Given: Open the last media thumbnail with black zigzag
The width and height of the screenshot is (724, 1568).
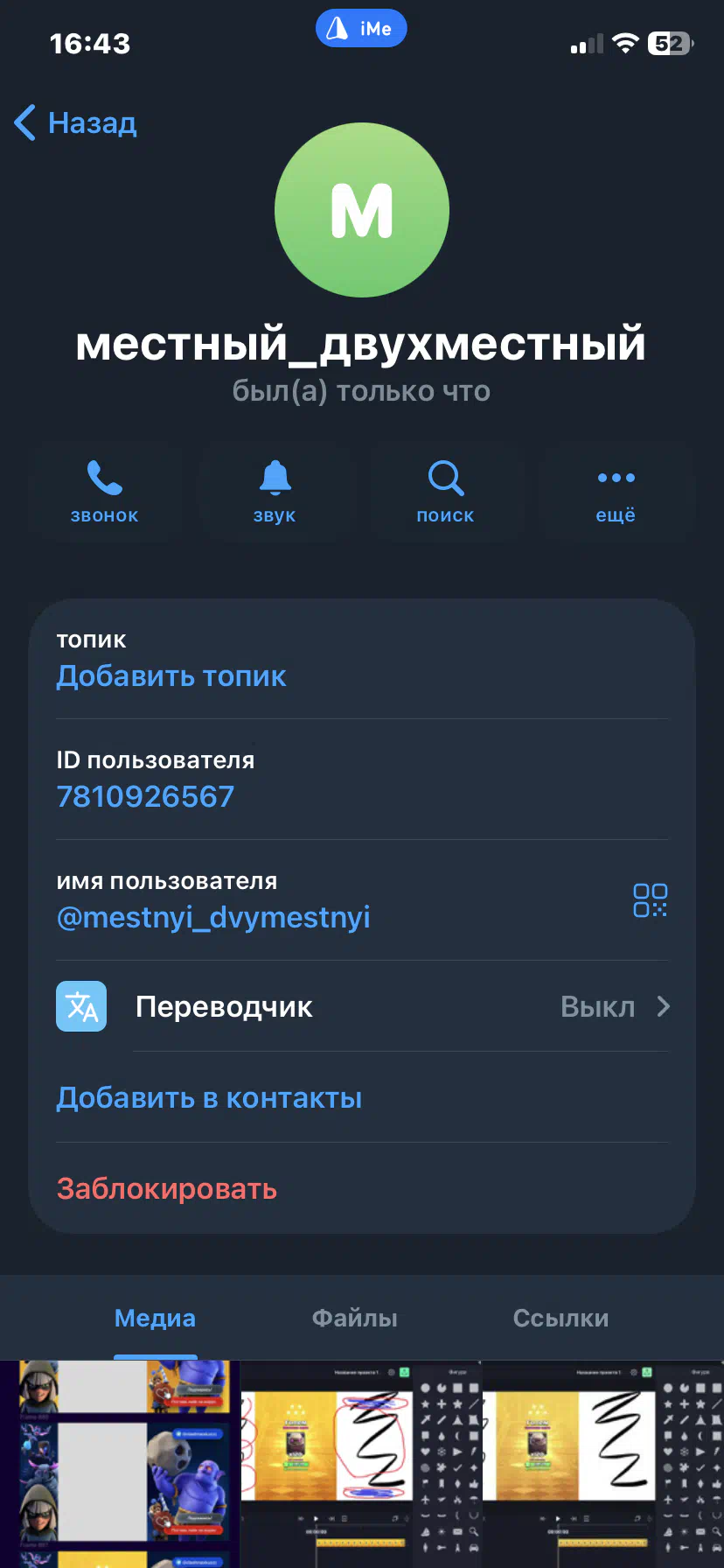Looking at the screenshot, I should [x=602, y=1464].
